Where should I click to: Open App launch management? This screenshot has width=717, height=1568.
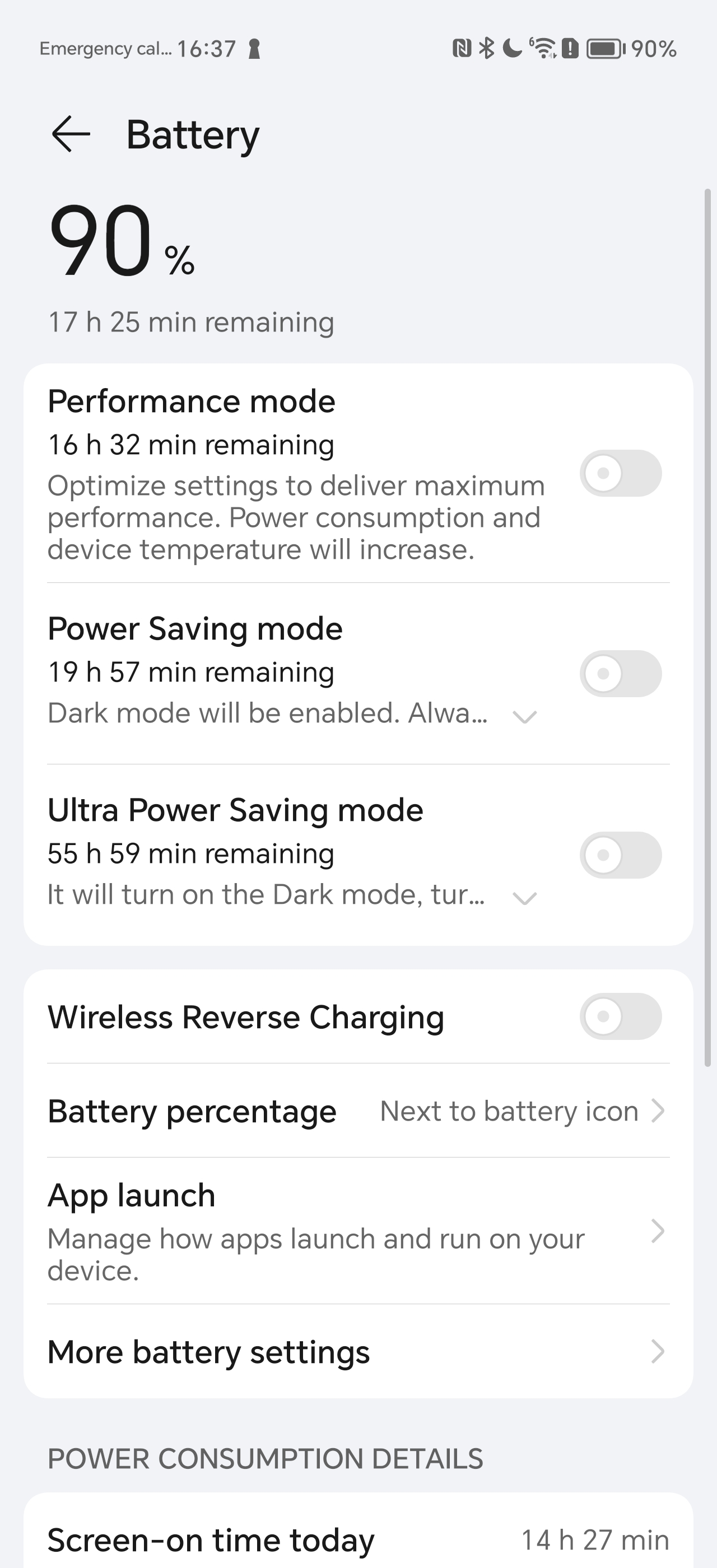tap(358, 1231)
